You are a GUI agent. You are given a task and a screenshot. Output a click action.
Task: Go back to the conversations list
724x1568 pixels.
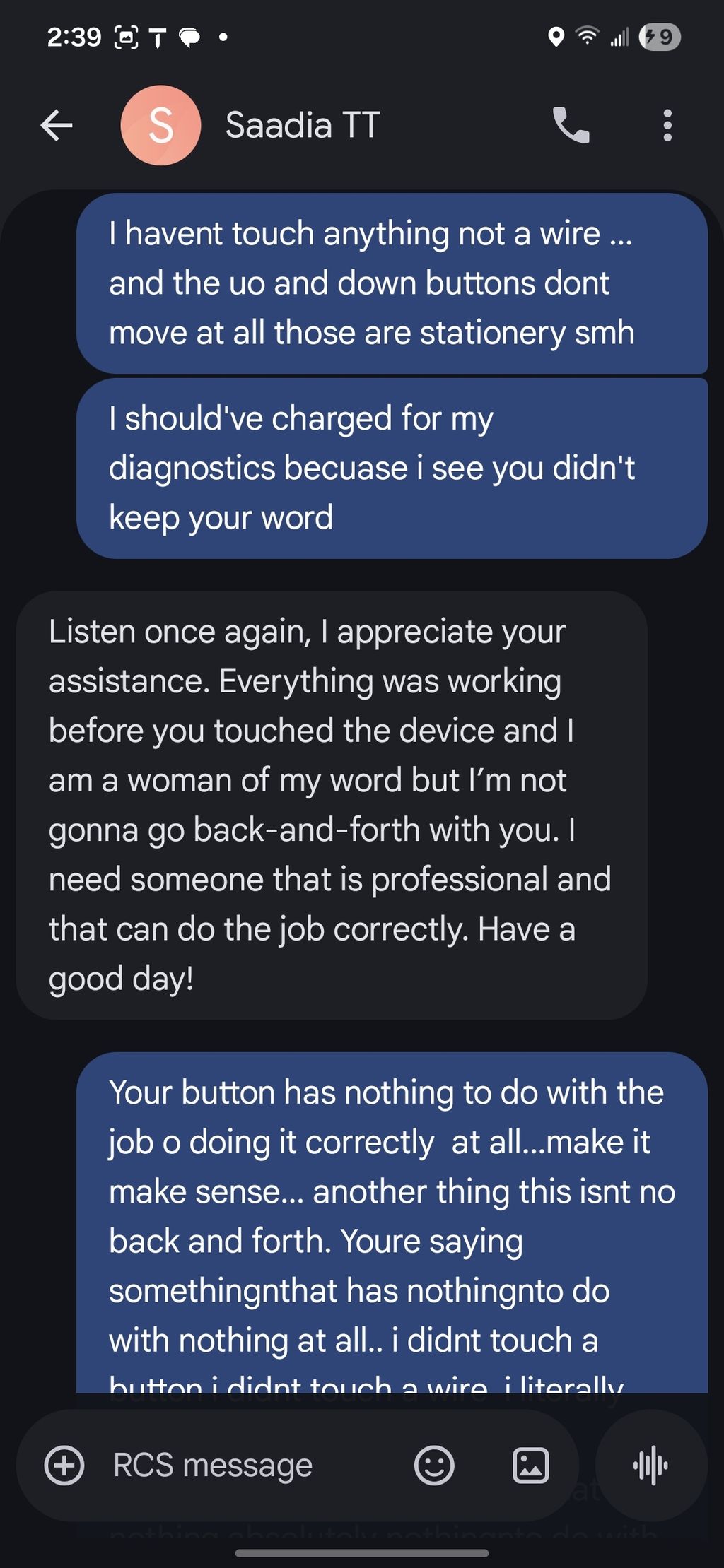57,126
